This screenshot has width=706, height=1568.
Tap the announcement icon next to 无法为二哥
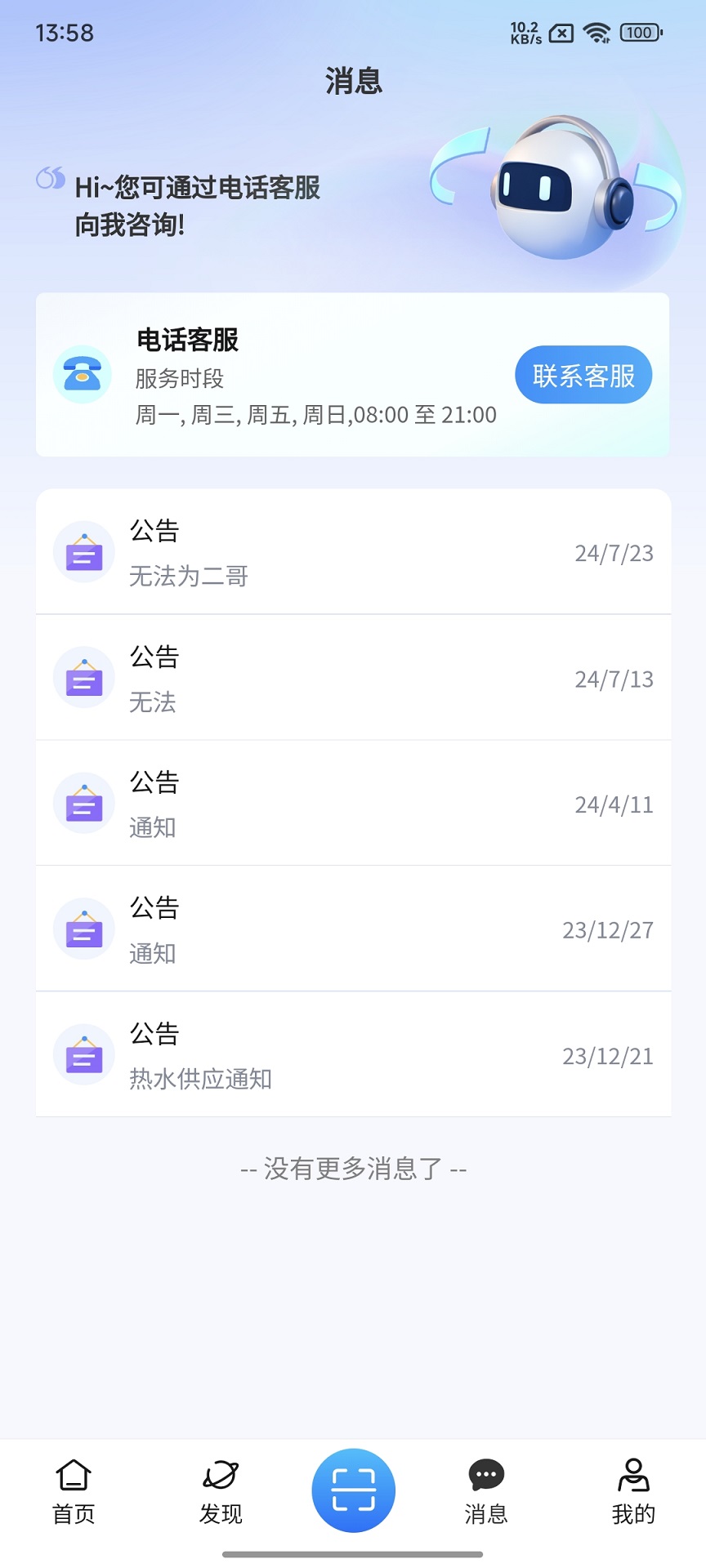tap(83, 552)
